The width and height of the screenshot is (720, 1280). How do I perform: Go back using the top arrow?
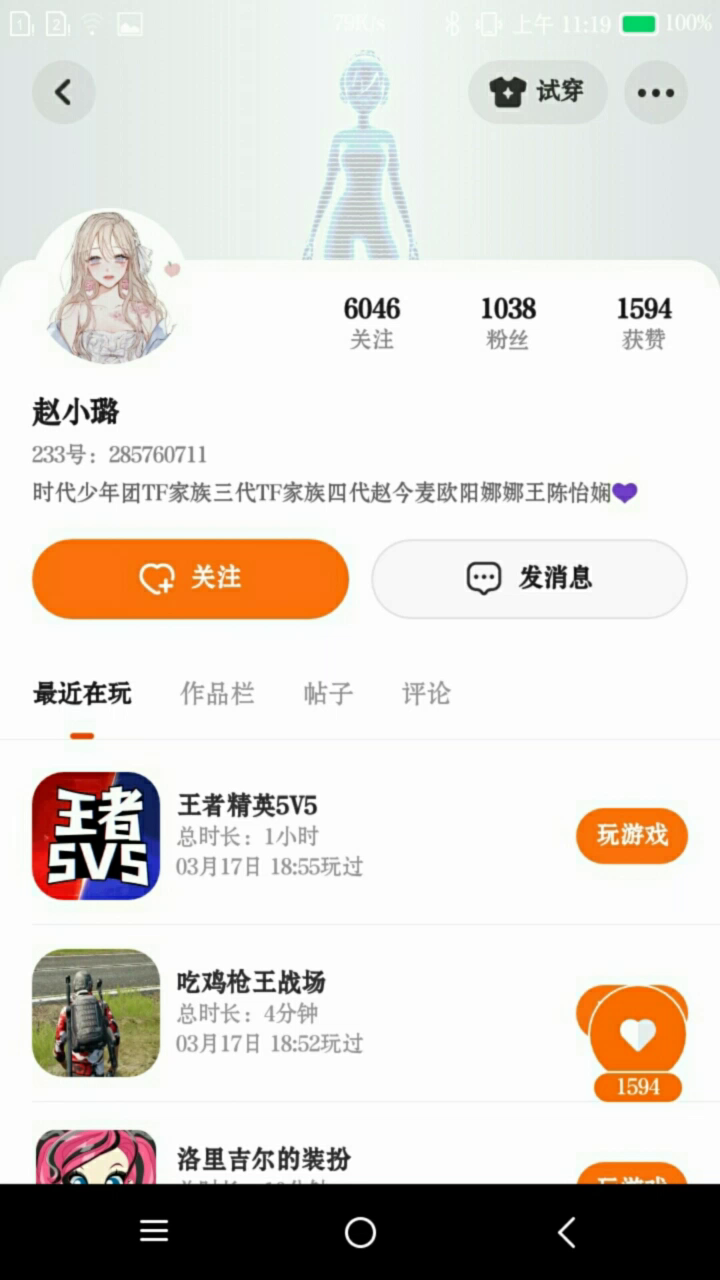(x=63, y=93)
